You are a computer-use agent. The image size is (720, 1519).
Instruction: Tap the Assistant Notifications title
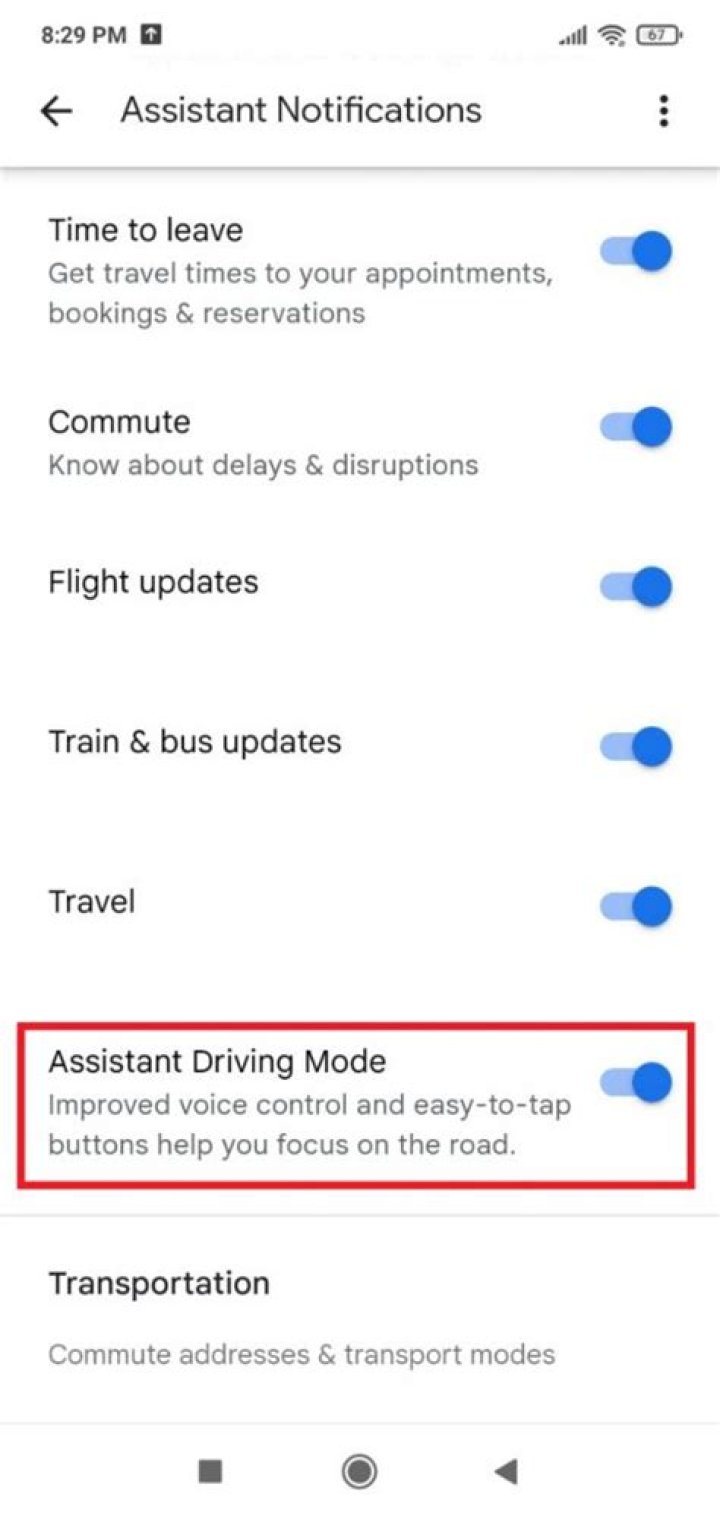(299, 110)
